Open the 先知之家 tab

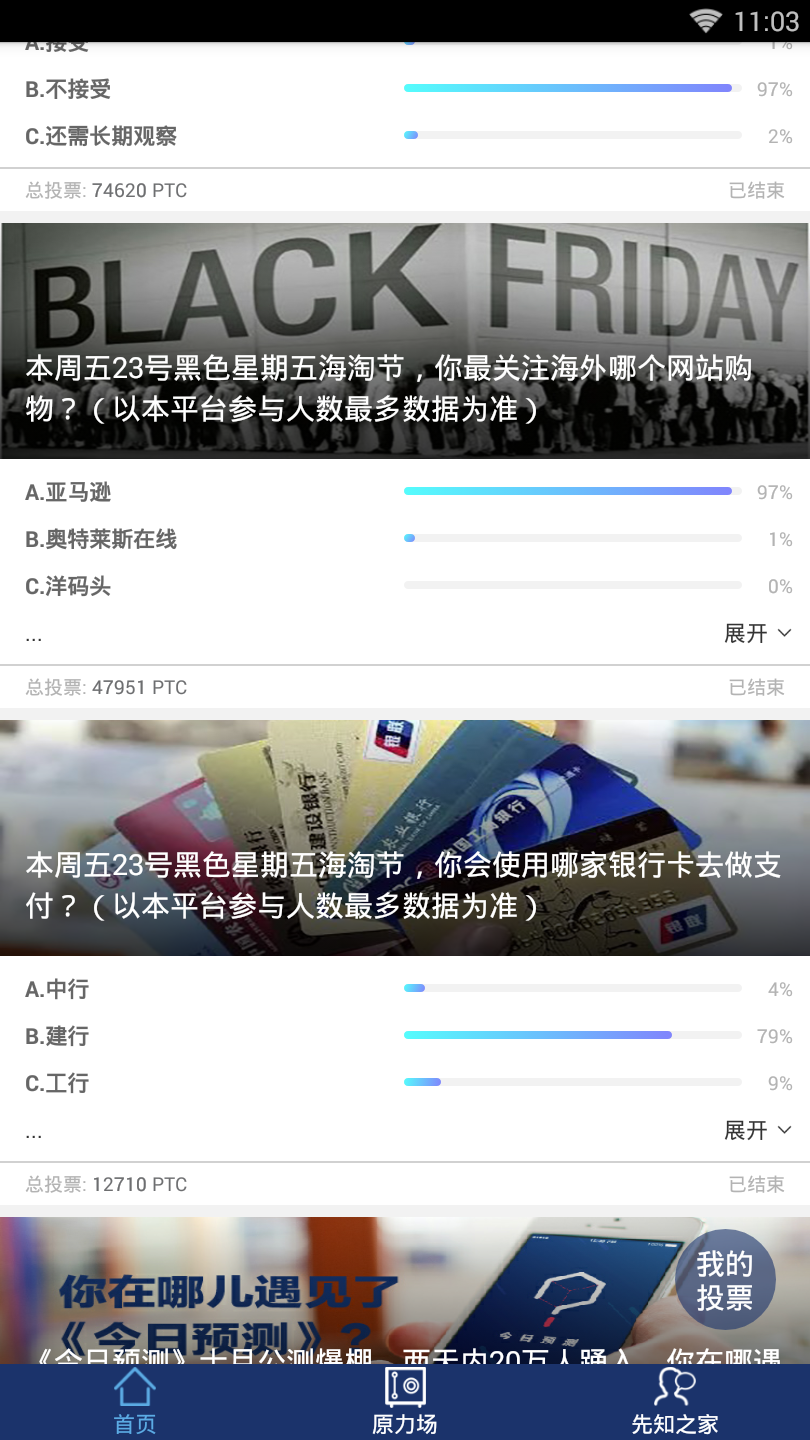[x=675, y=1402]
